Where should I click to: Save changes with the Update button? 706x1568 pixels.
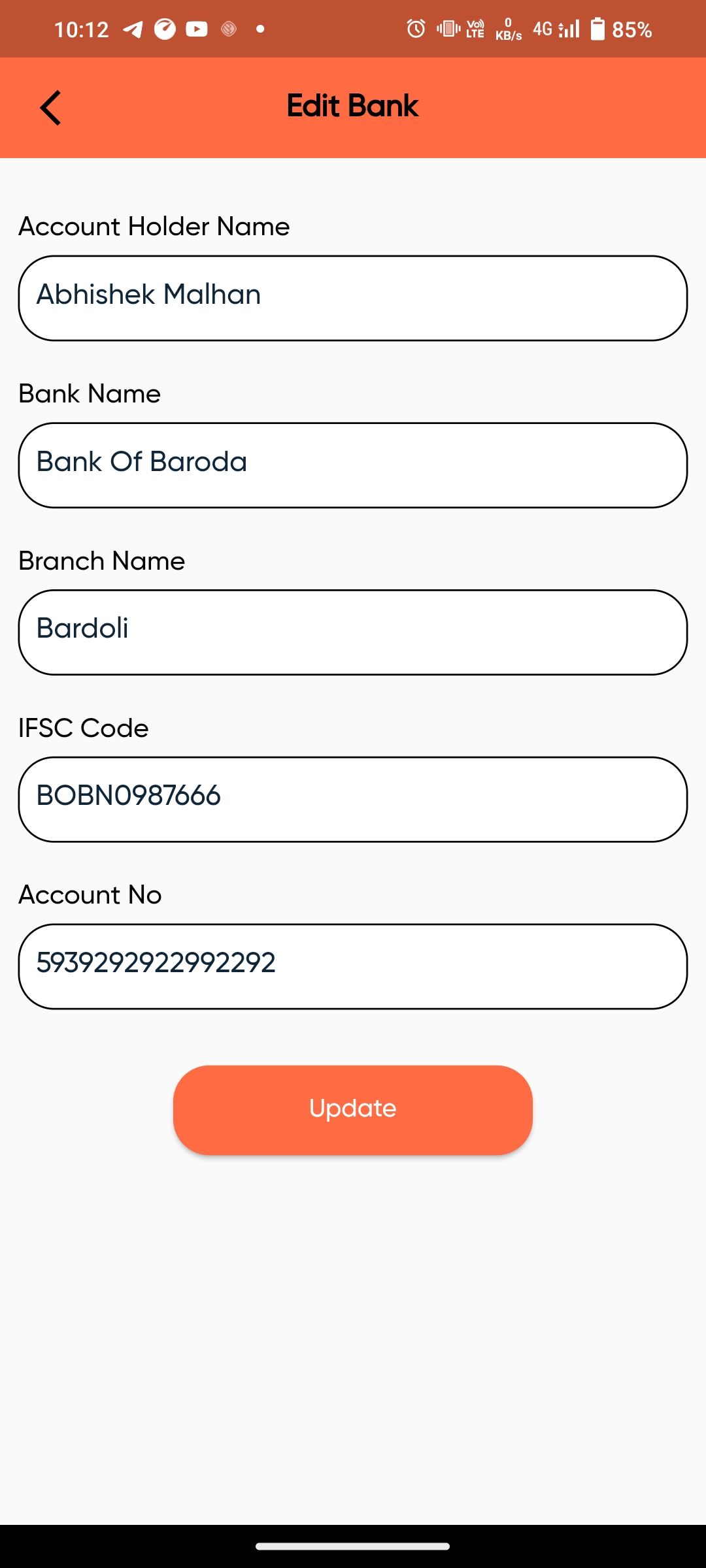(x=353, y=1109)
